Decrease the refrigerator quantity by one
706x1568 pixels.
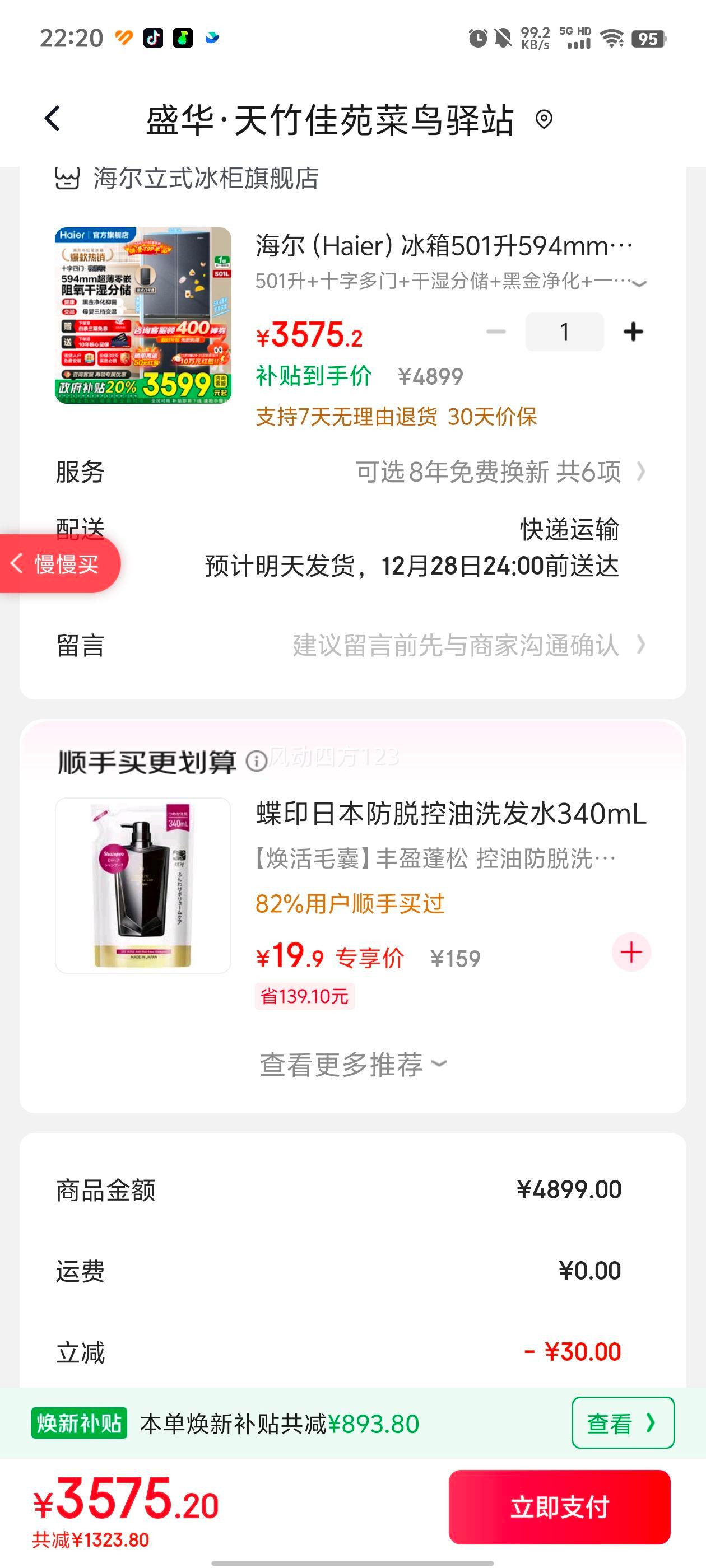(496, 332)
